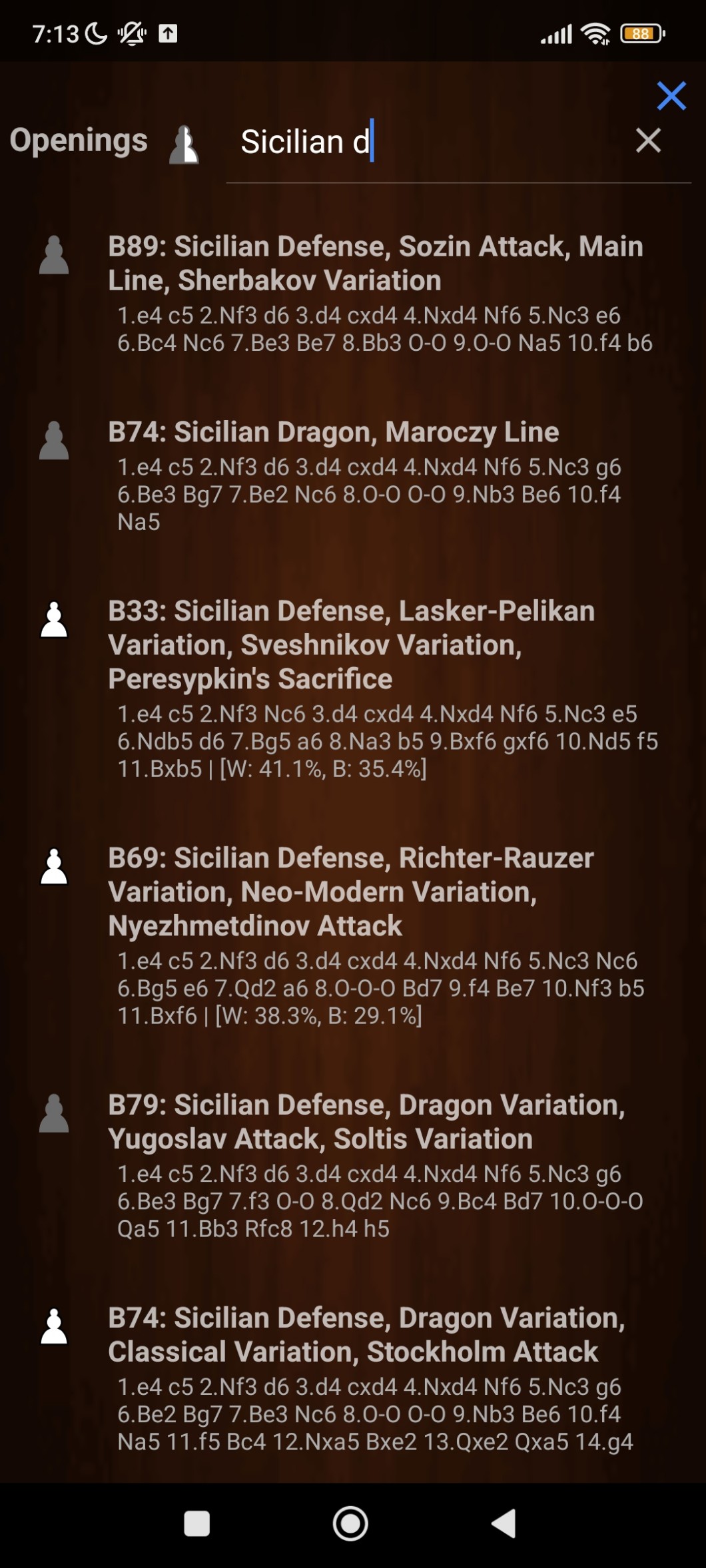
Task: Close the openings search with blue X
Action: click(x=671, y=96)
